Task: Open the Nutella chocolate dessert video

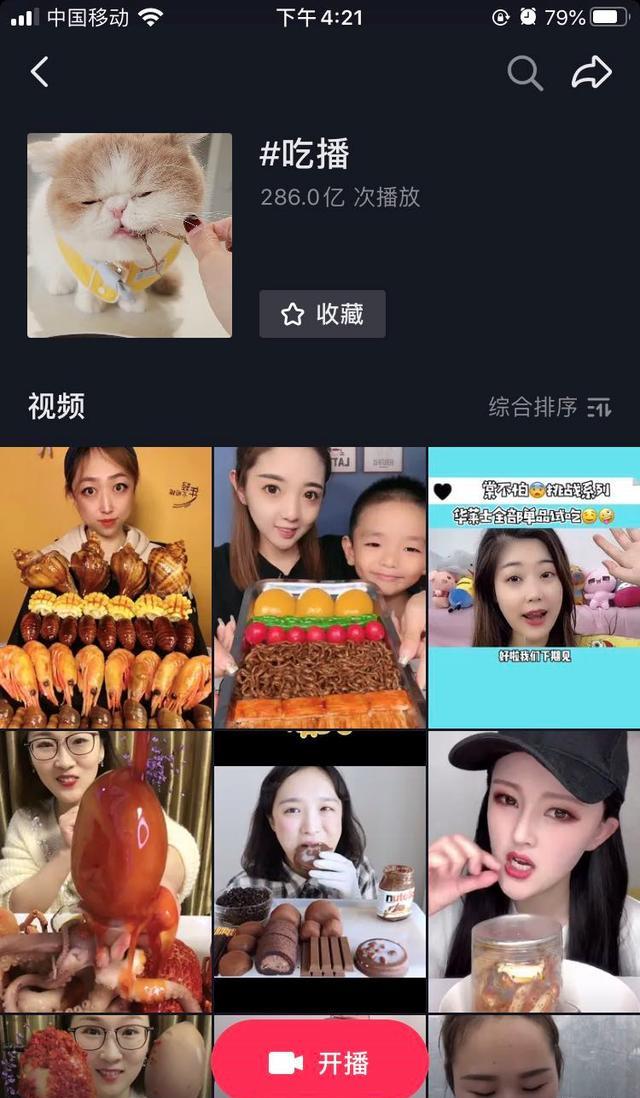Action: [x=319, y=870]
